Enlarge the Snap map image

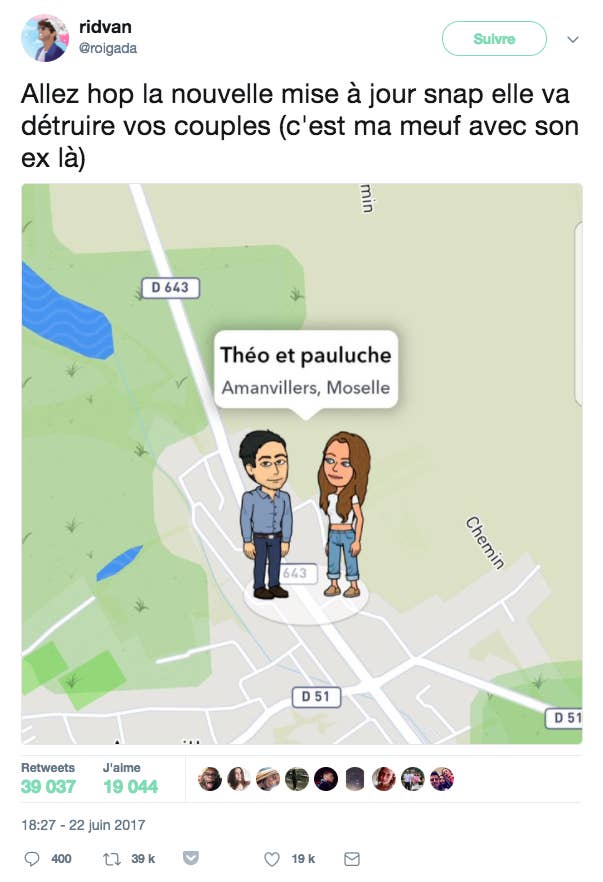[301, 463]
